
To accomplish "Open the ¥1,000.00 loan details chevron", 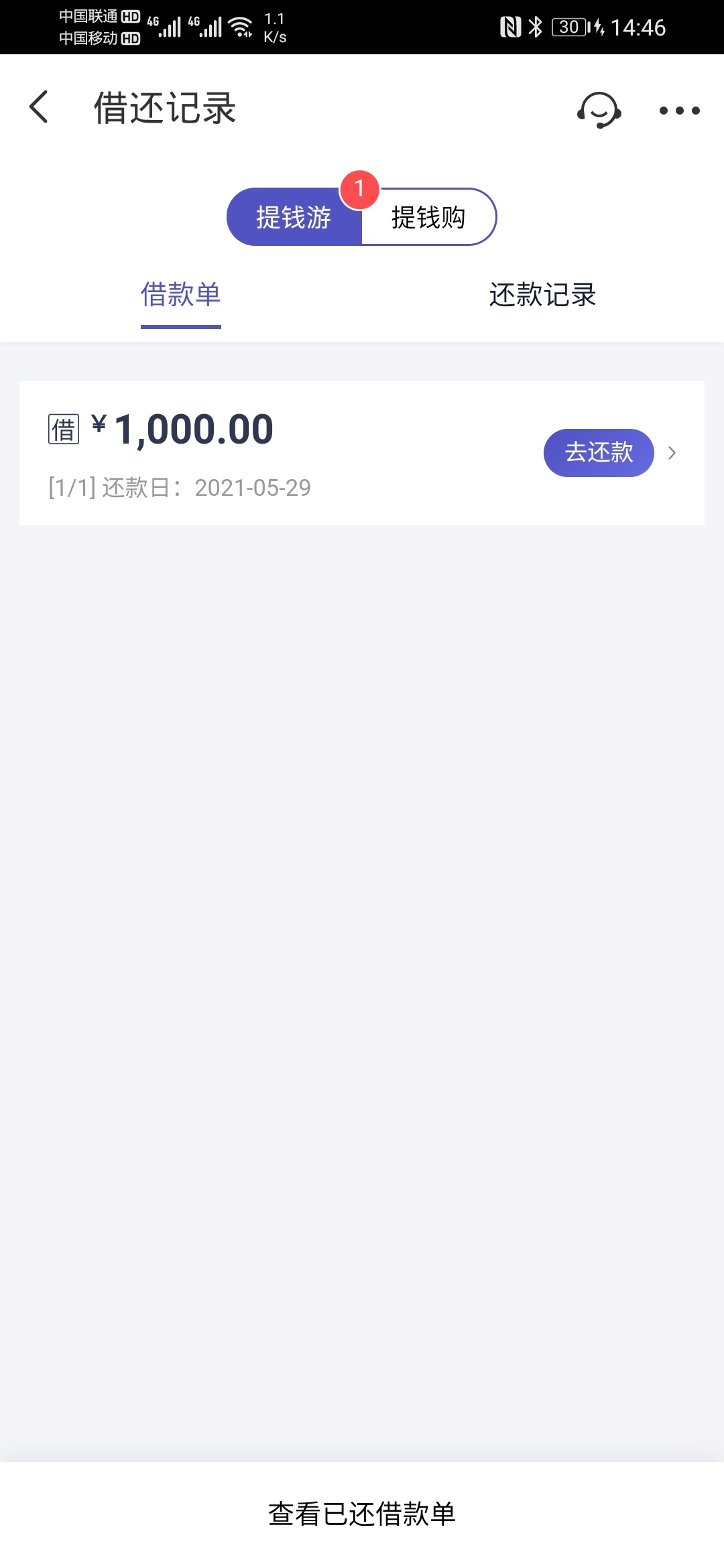I will (672, 453).
